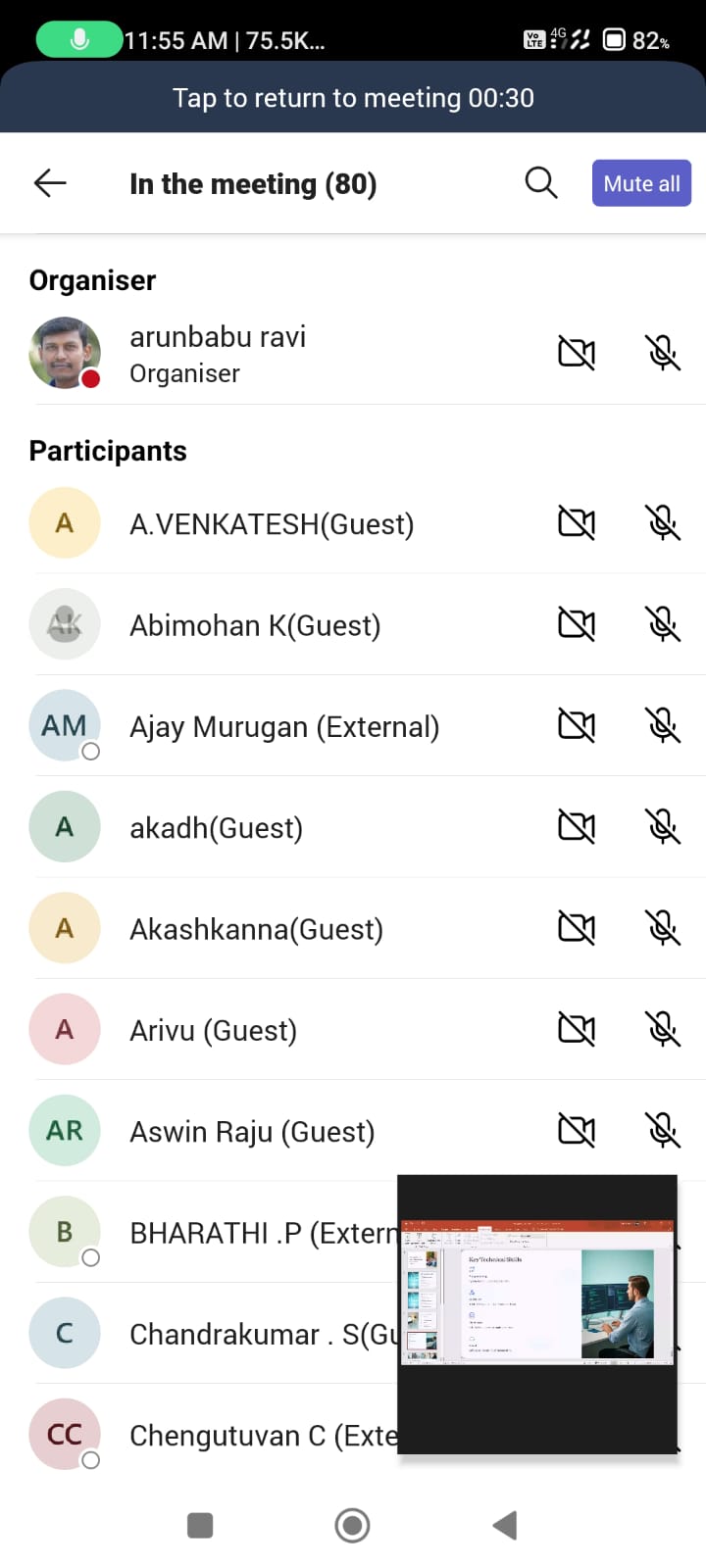
Task: Open recent apps from navigation bar
Action: [200, 1525]
